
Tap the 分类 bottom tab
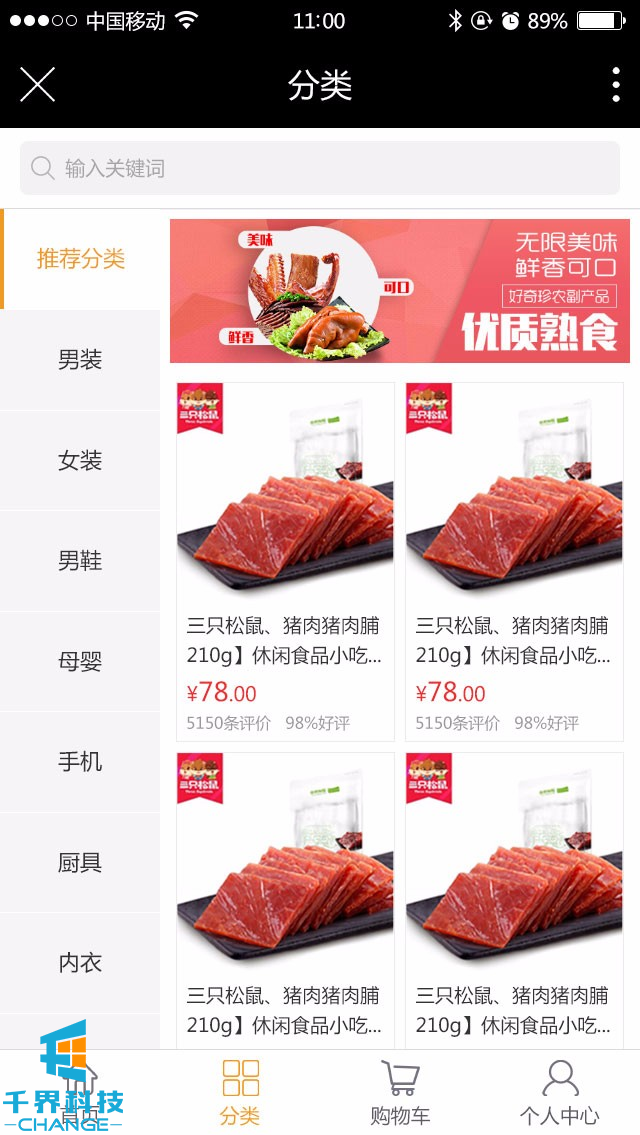[240, 1092]
